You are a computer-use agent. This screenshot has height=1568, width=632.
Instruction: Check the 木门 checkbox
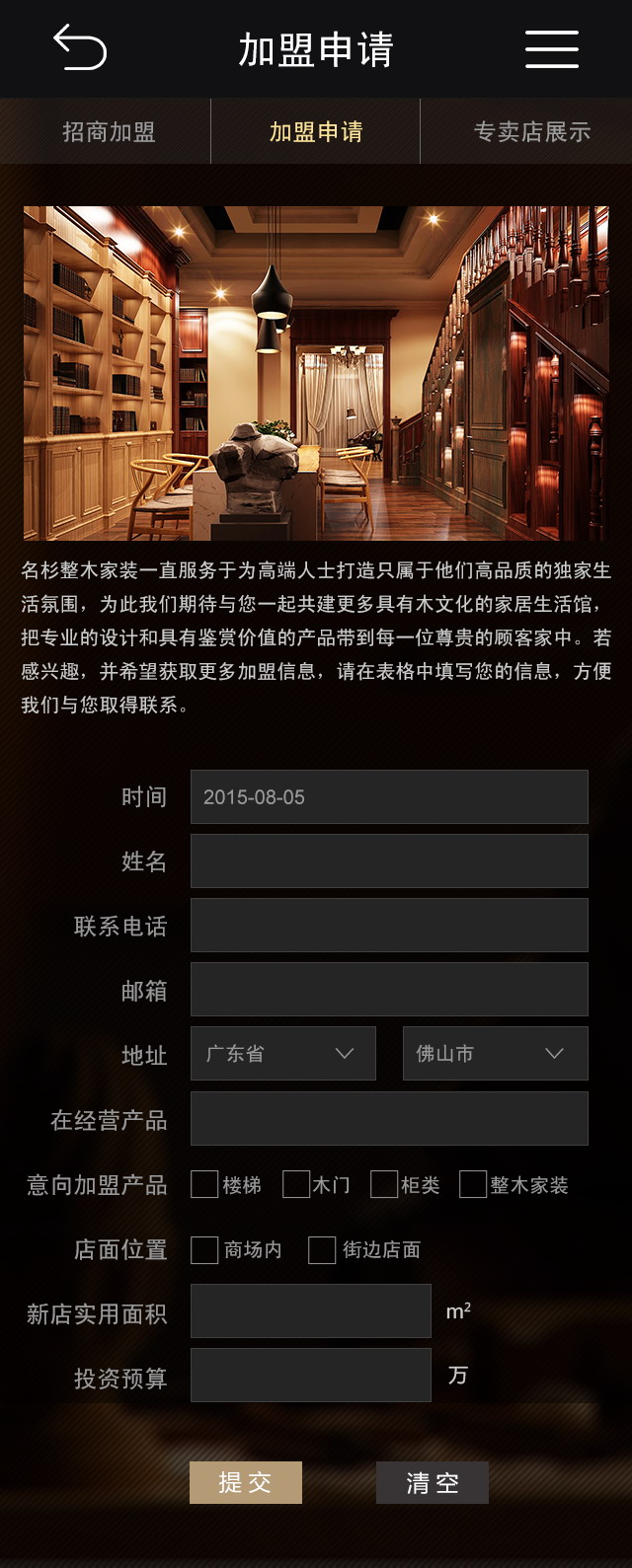pos(296,1184)
